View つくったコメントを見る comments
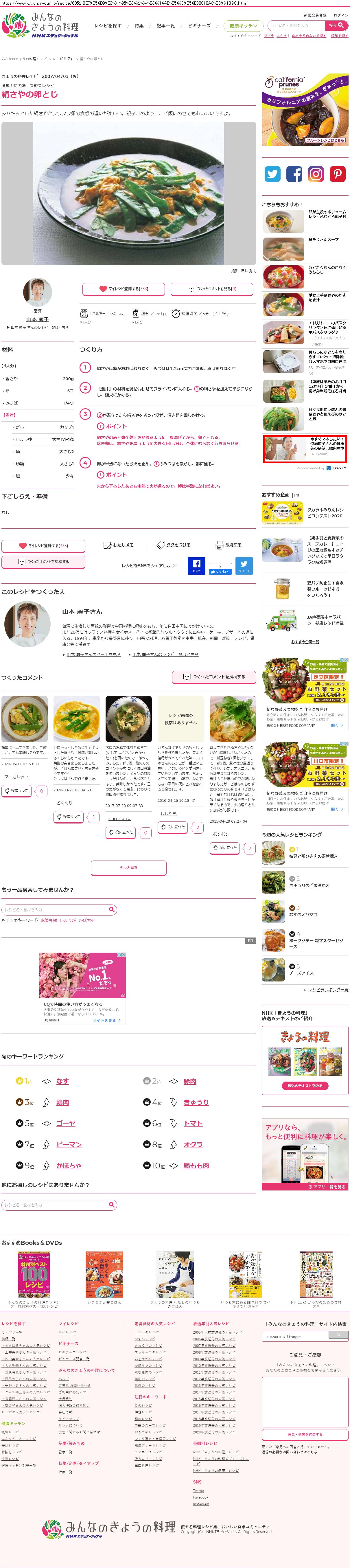This screenshot has width=350, height=1568. (x=212, y=288)
